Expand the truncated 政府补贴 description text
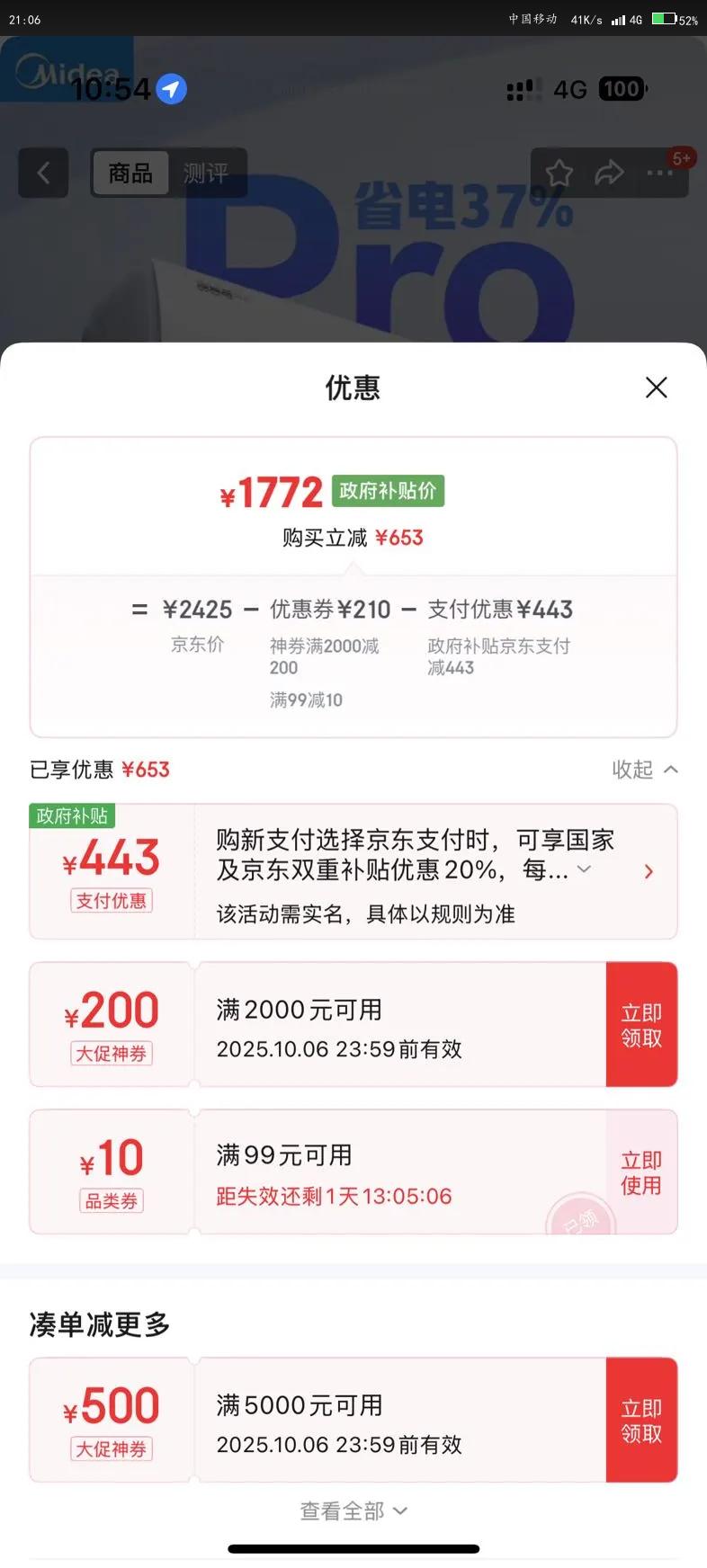This screenshot has width=707, height=1568. click(584, 869)
